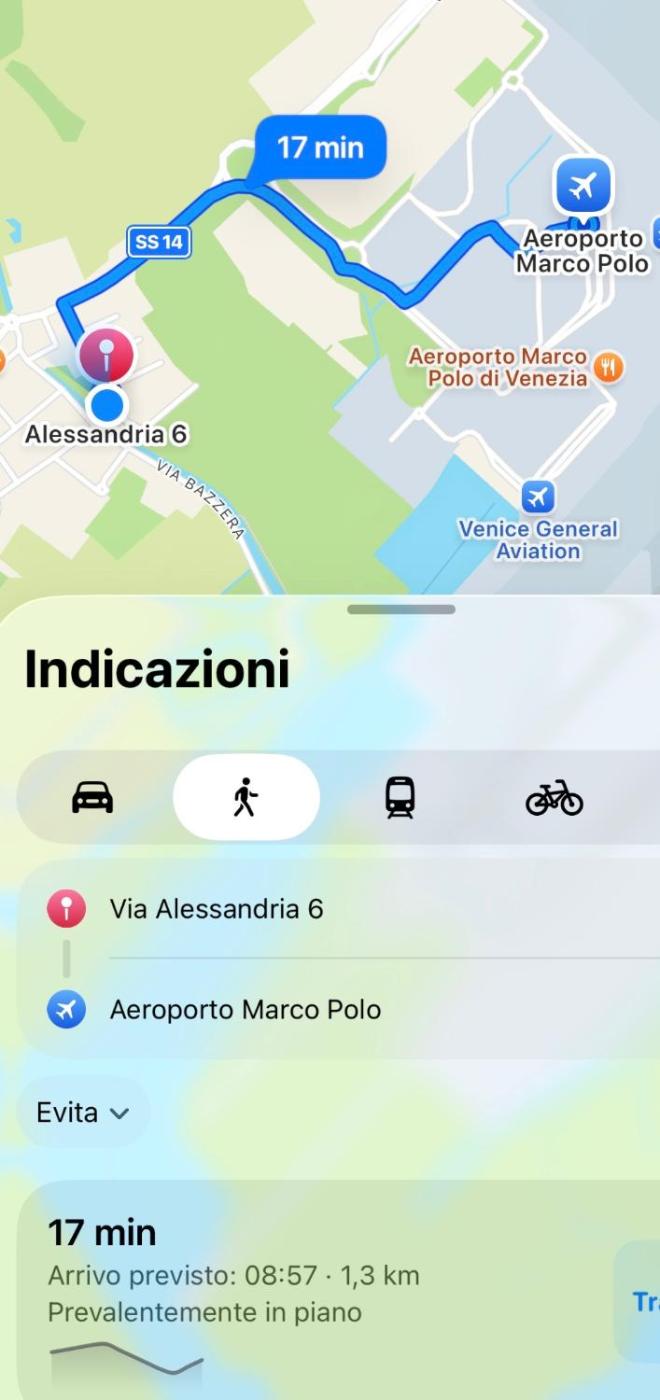Open the Aeroporto Marco Polo di Venezia restaurant marker

click(607, 367)
